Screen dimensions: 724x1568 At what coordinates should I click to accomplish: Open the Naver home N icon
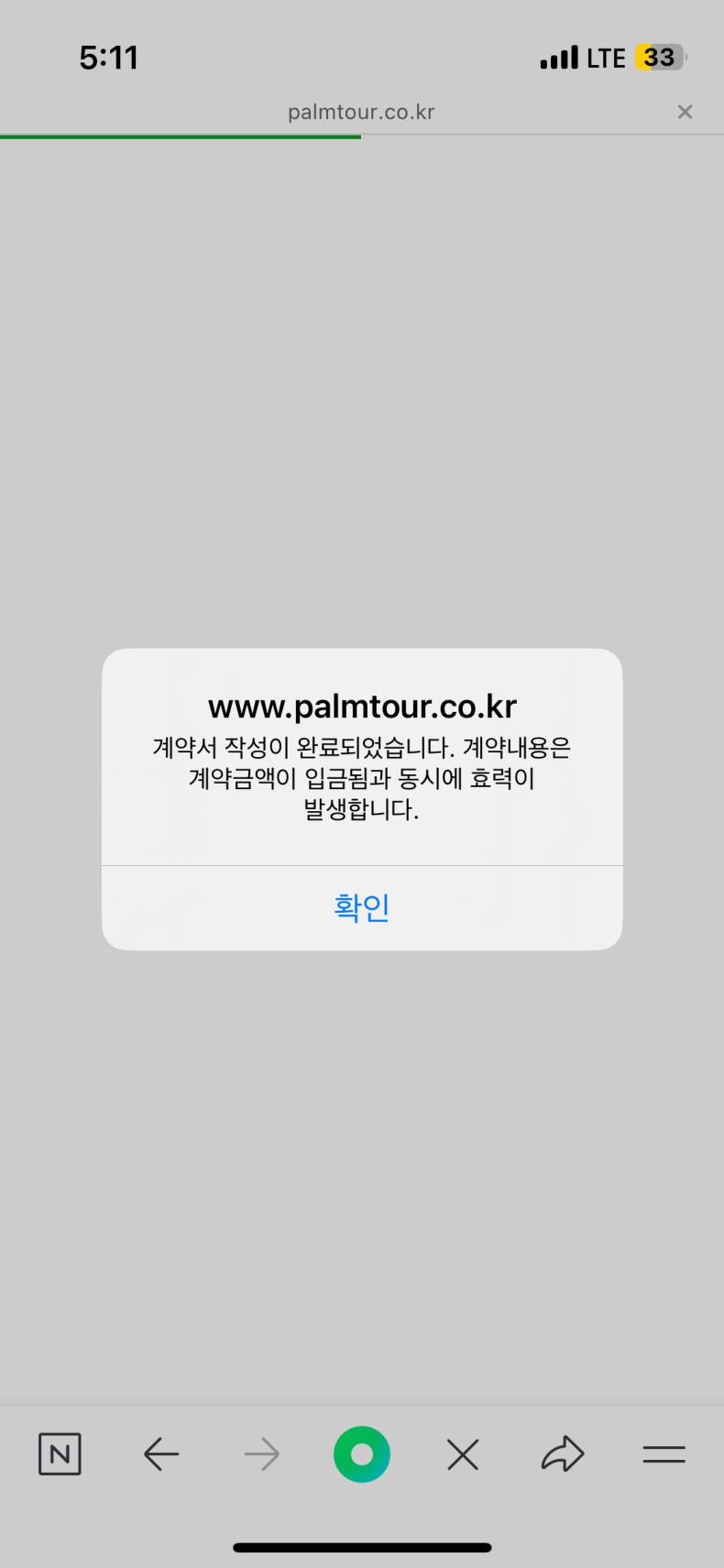(x=60, y=1454)
